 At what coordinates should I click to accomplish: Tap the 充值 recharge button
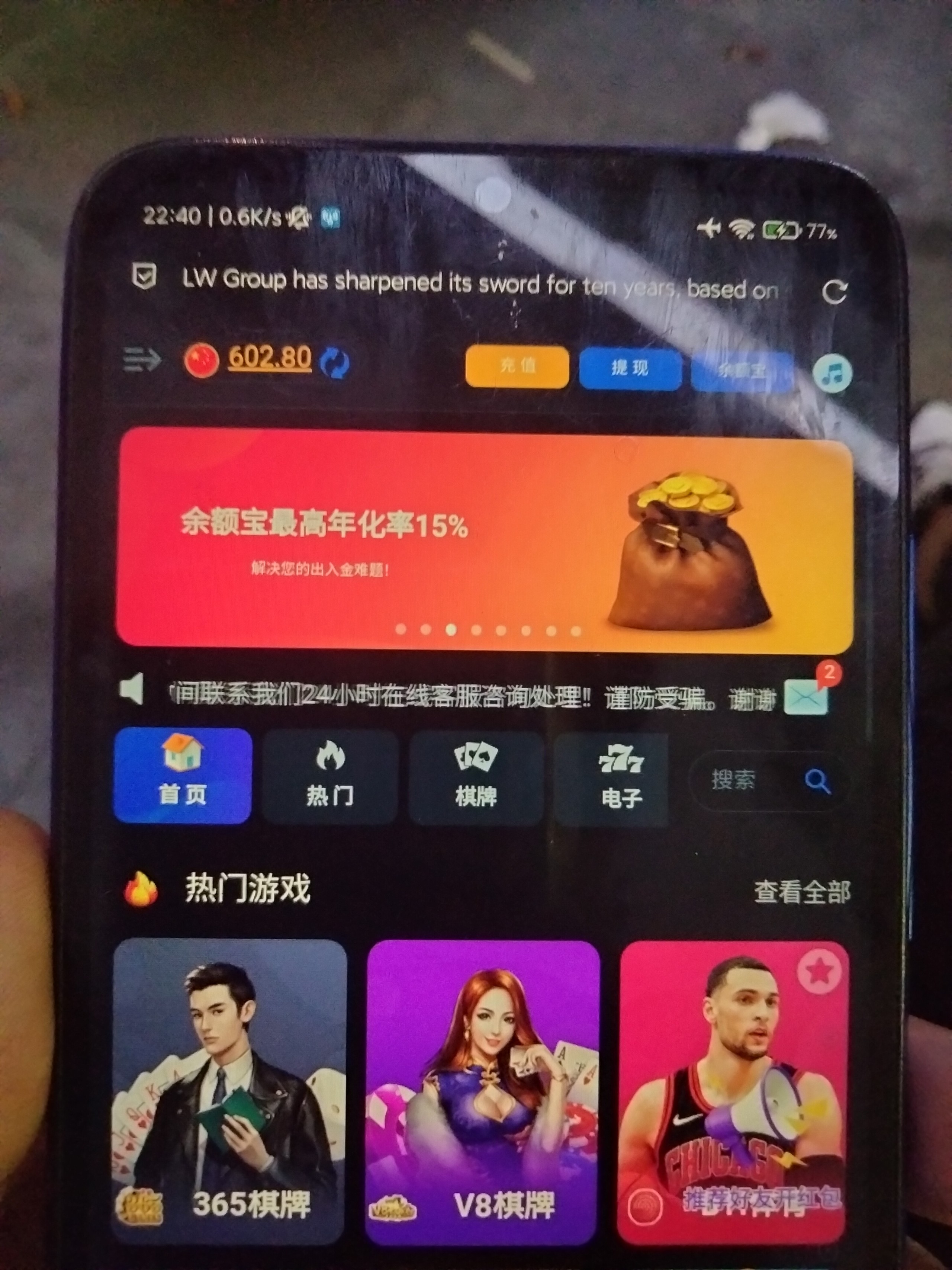[517, 366]
